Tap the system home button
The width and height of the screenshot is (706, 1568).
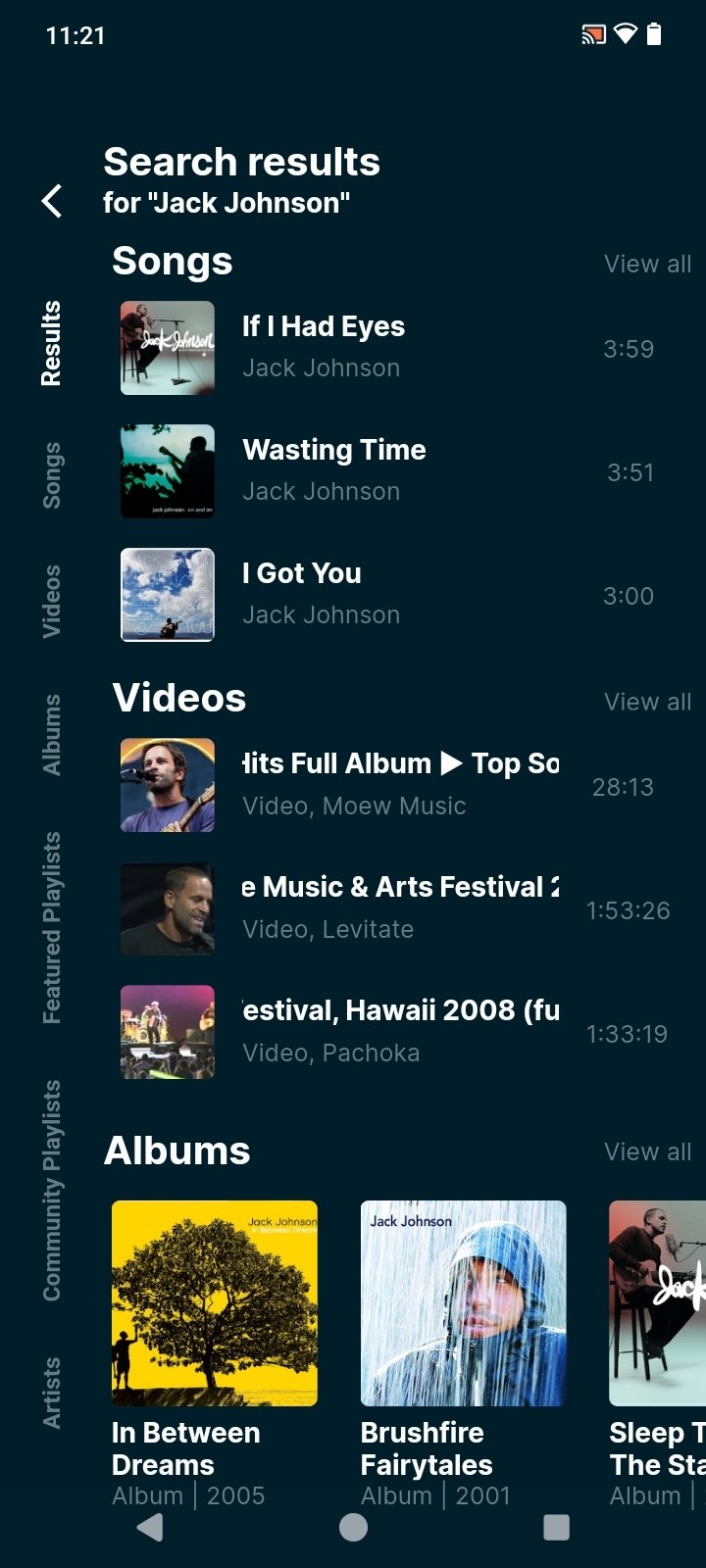pos(353,1527)
